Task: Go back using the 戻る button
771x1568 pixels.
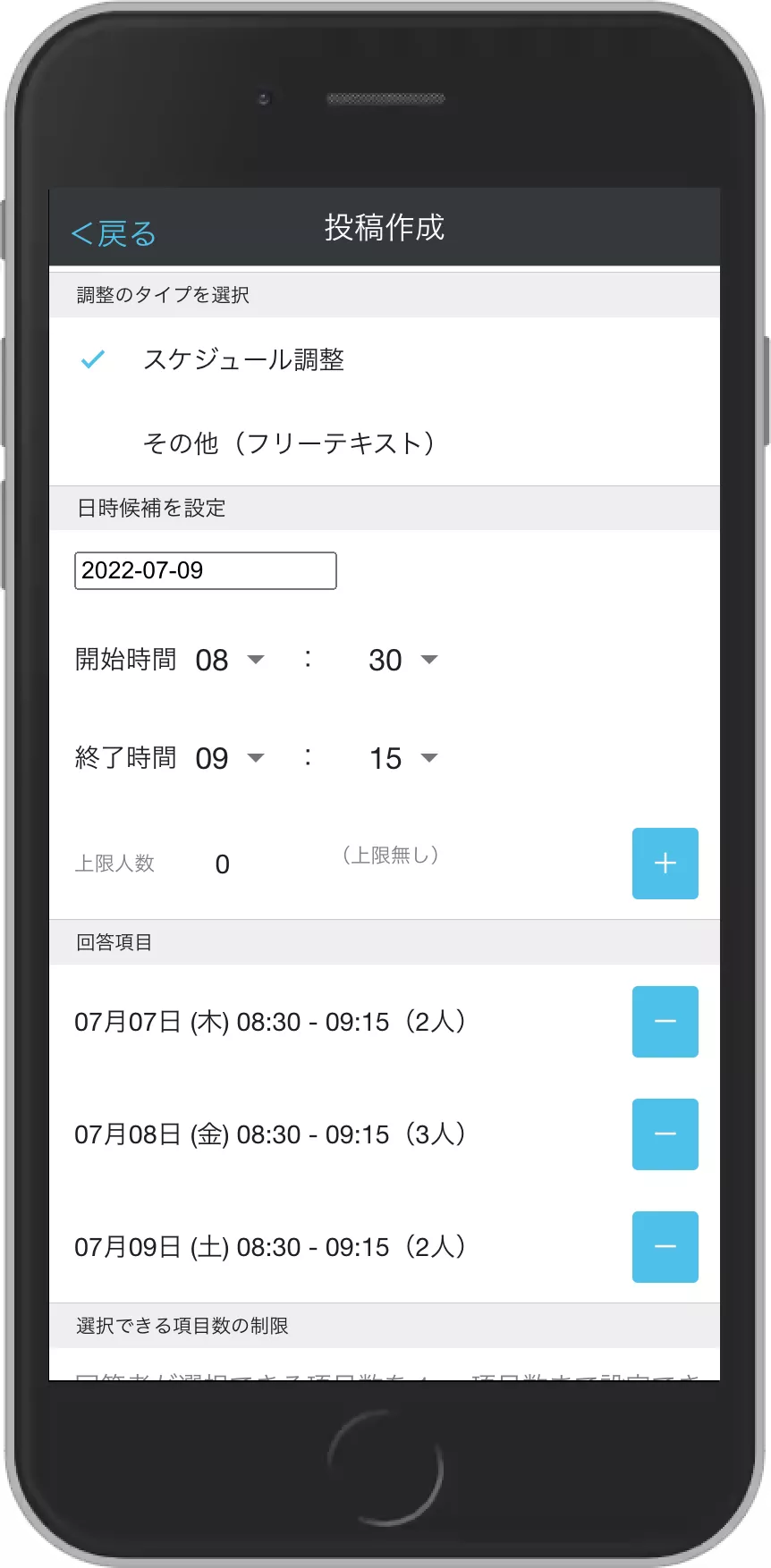Action: click(x=114, y=233)
